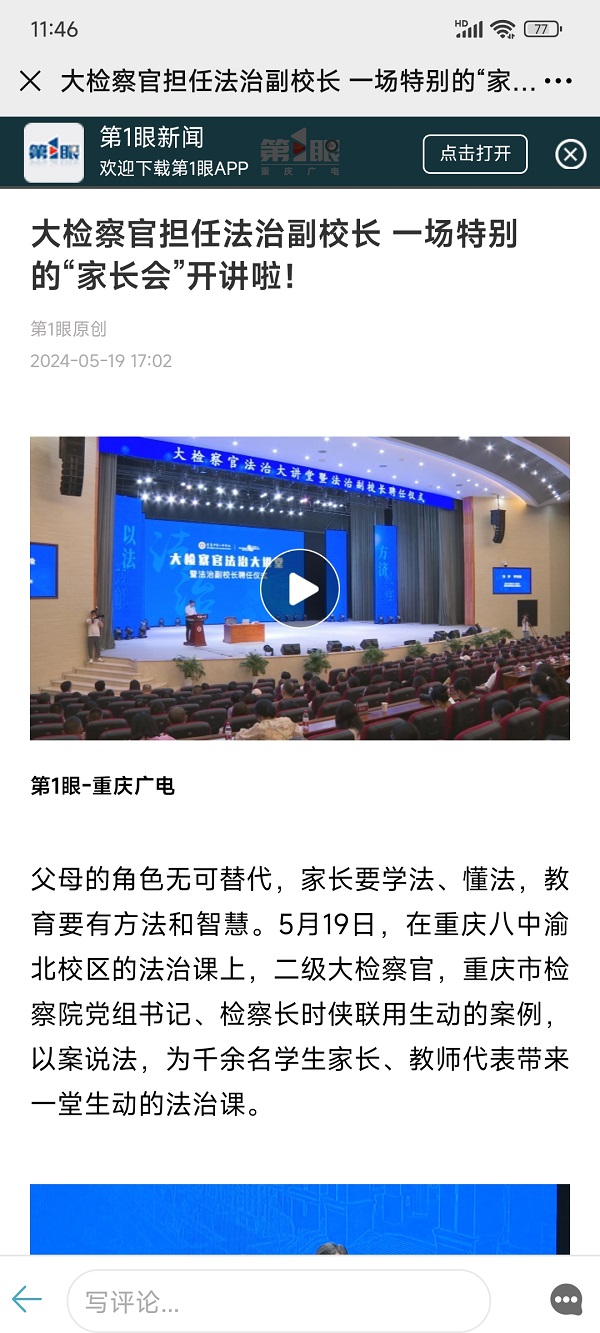600x1333 pixels.
Task: Tap the 写评论 comment field
Action: point(278,1301)
